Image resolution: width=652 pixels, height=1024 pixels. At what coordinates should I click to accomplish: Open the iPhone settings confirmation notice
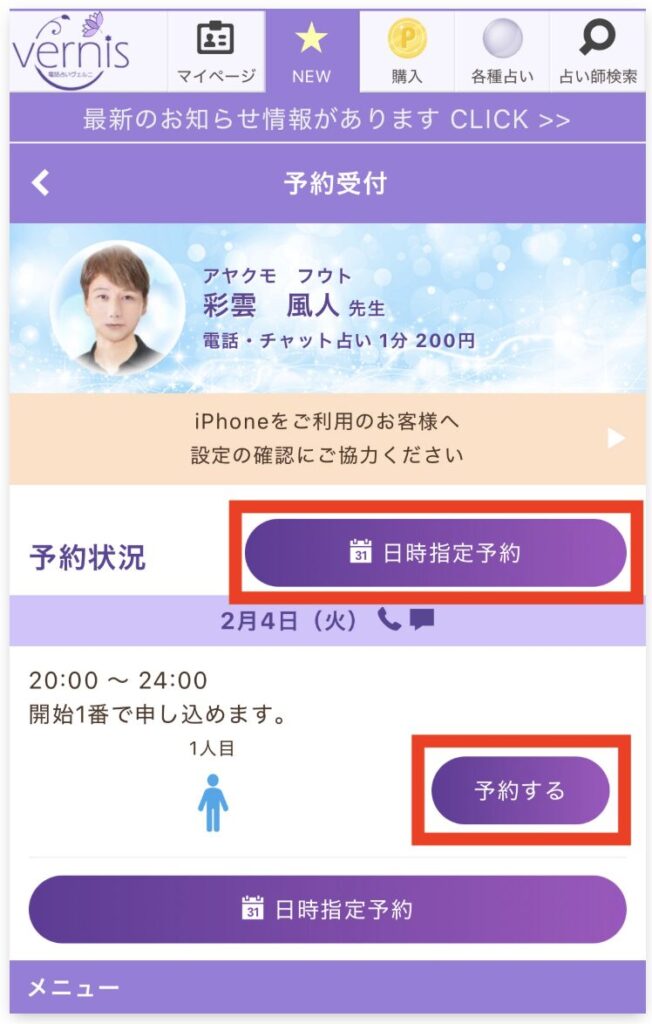point(327,438)
